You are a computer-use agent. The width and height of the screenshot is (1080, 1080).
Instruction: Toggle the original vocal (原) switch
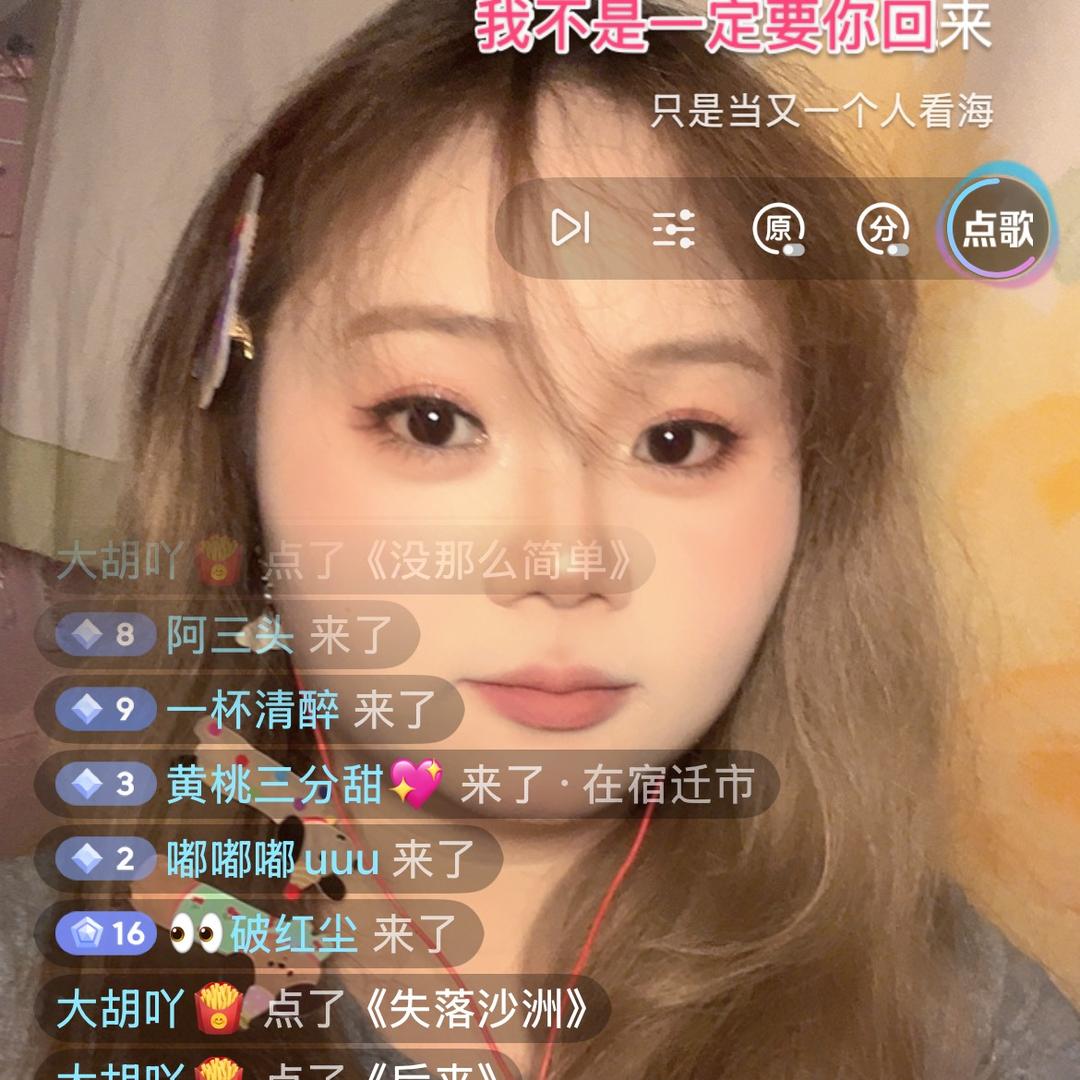(779, 229)
